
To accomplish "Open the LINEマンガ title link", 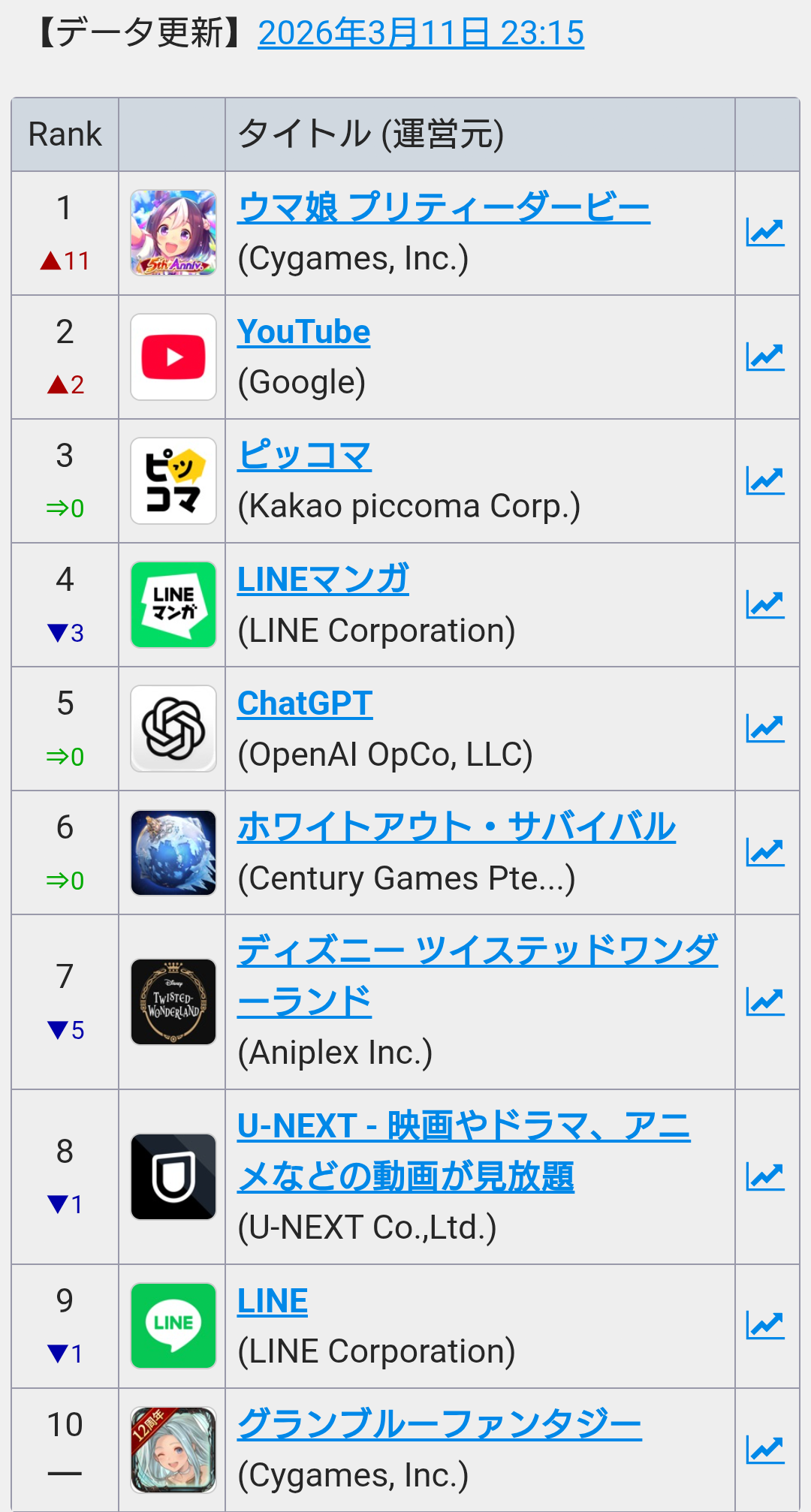I will (323, 580).
